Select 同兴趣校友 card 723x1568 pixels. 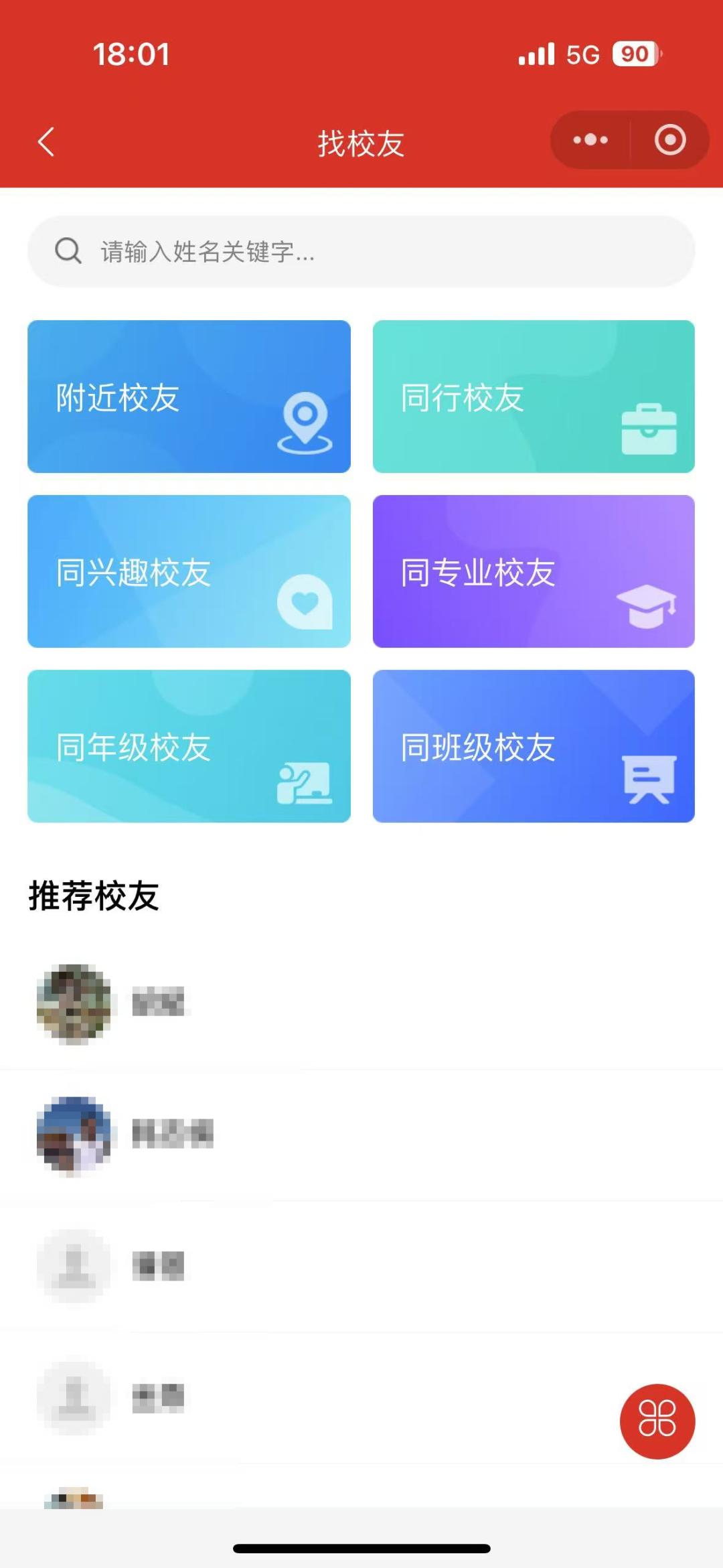(x=189, y=571)
